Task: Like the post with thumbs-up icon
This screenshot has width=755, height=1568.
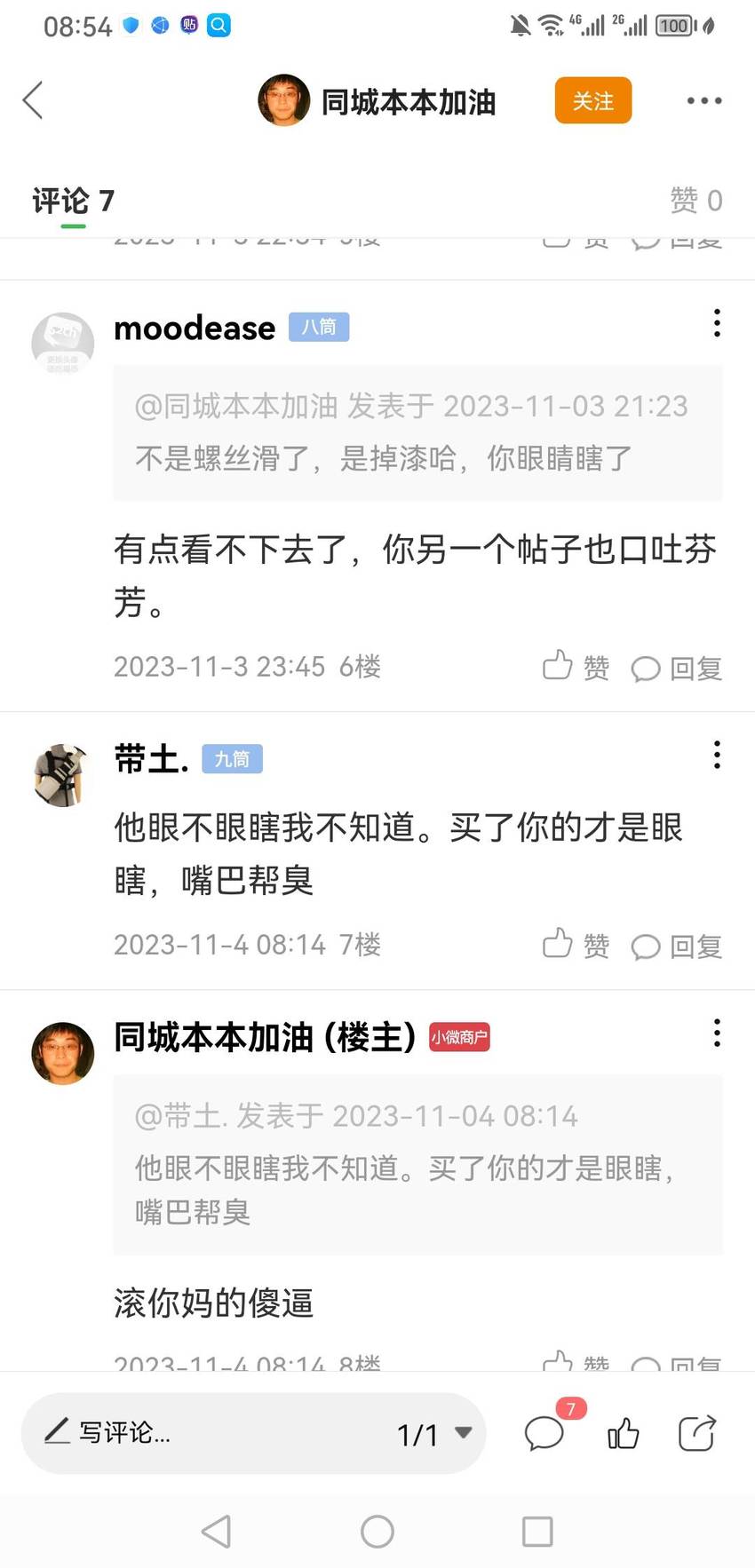Action: tap(623, 1433)
